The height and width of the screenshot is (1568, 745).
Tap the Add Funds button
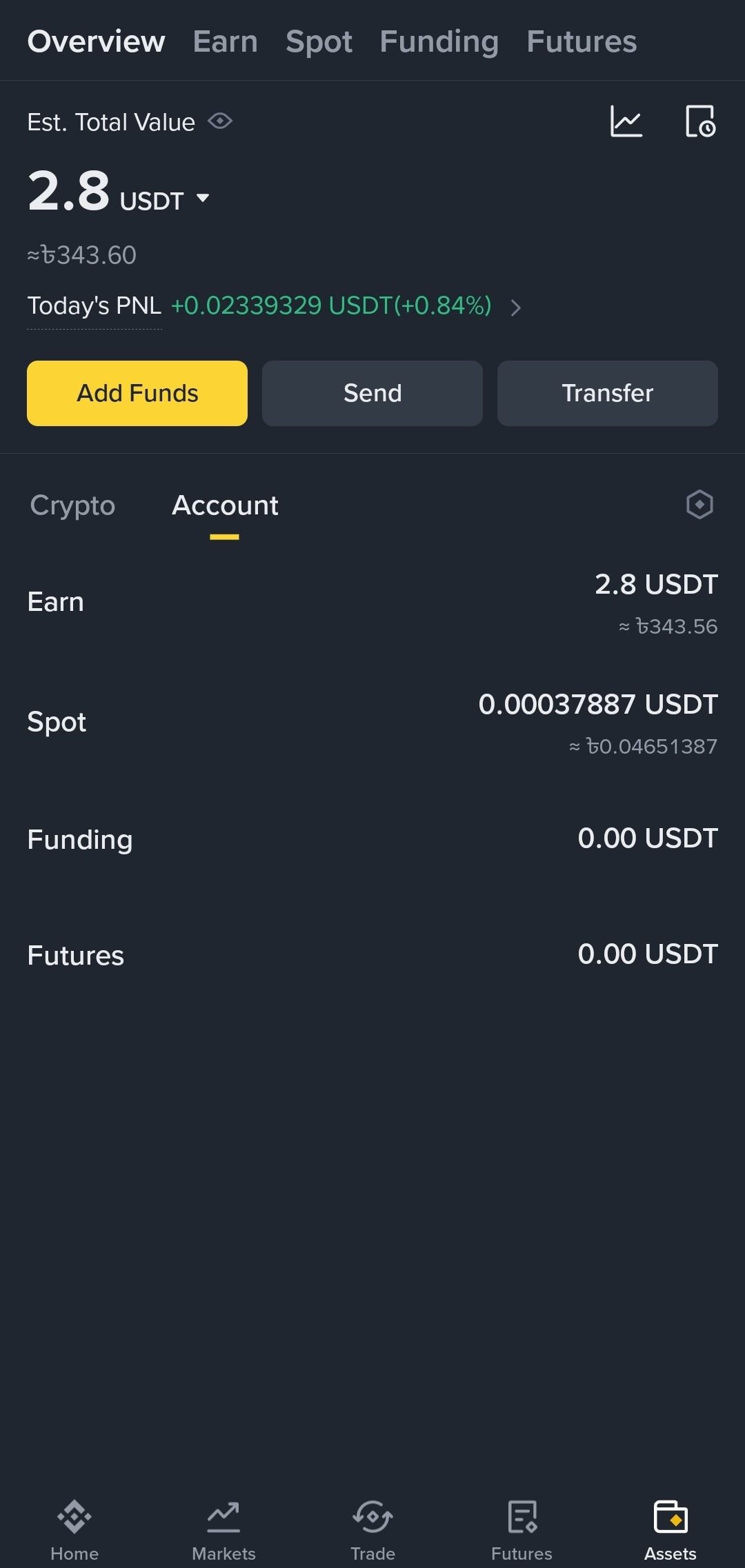[137, 393]
